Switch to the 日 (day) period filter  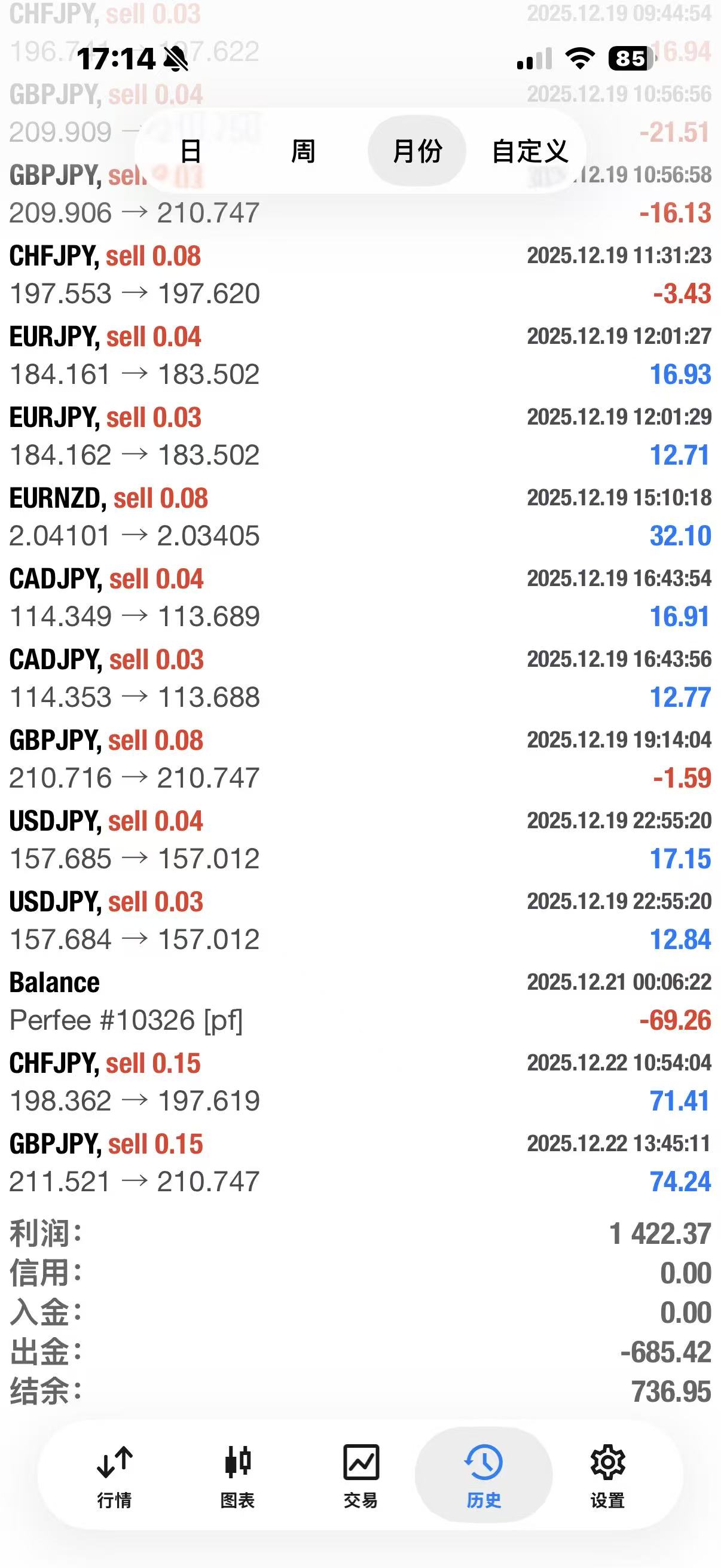[191, 151]
